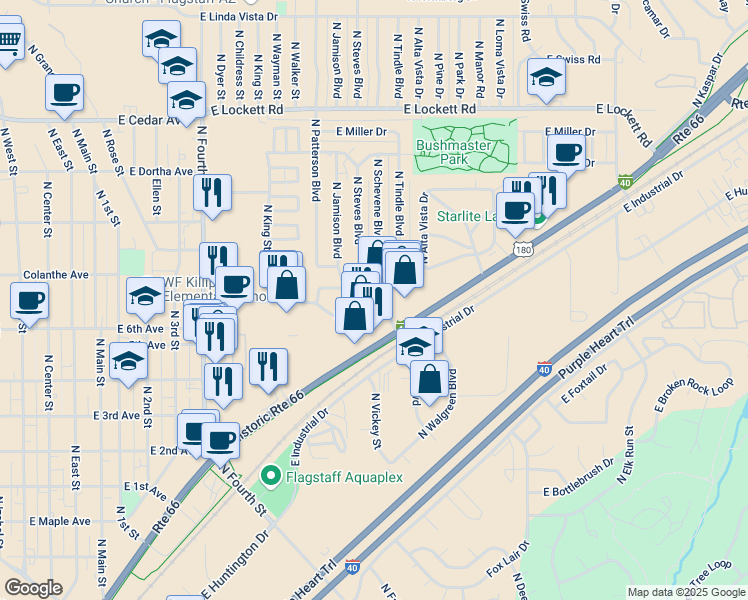
Task: Open the cafe marker beside Starlite Lanes
Action: point(515,210)
